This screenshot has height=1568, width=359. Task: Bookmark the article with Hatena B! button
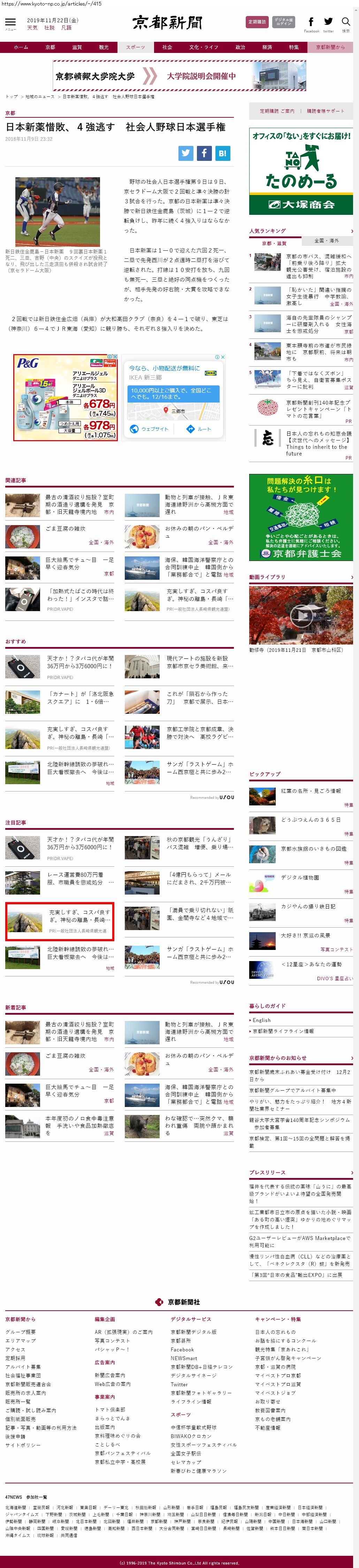coord(222,154)
